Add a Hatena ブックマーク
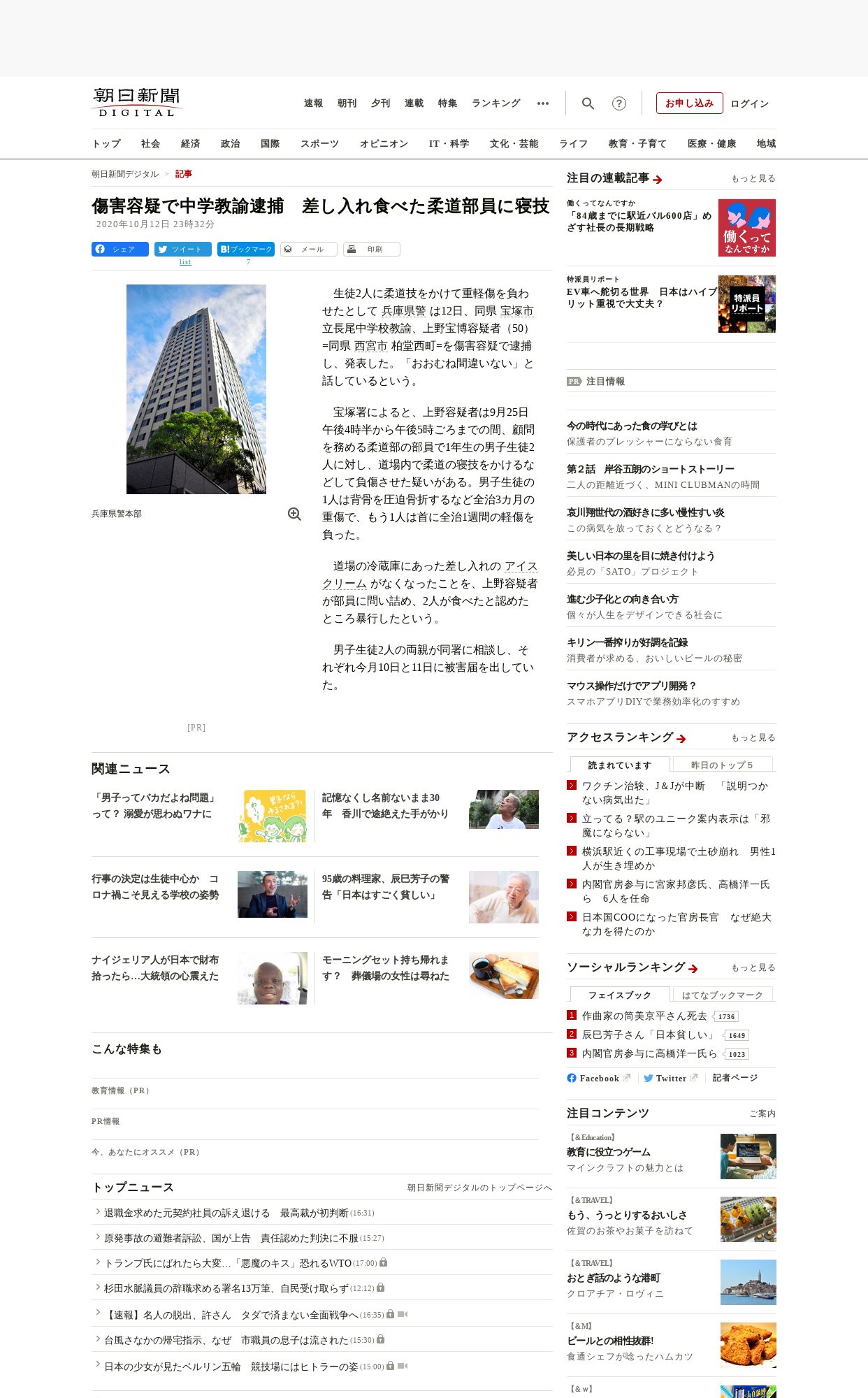 click(246, 249)
